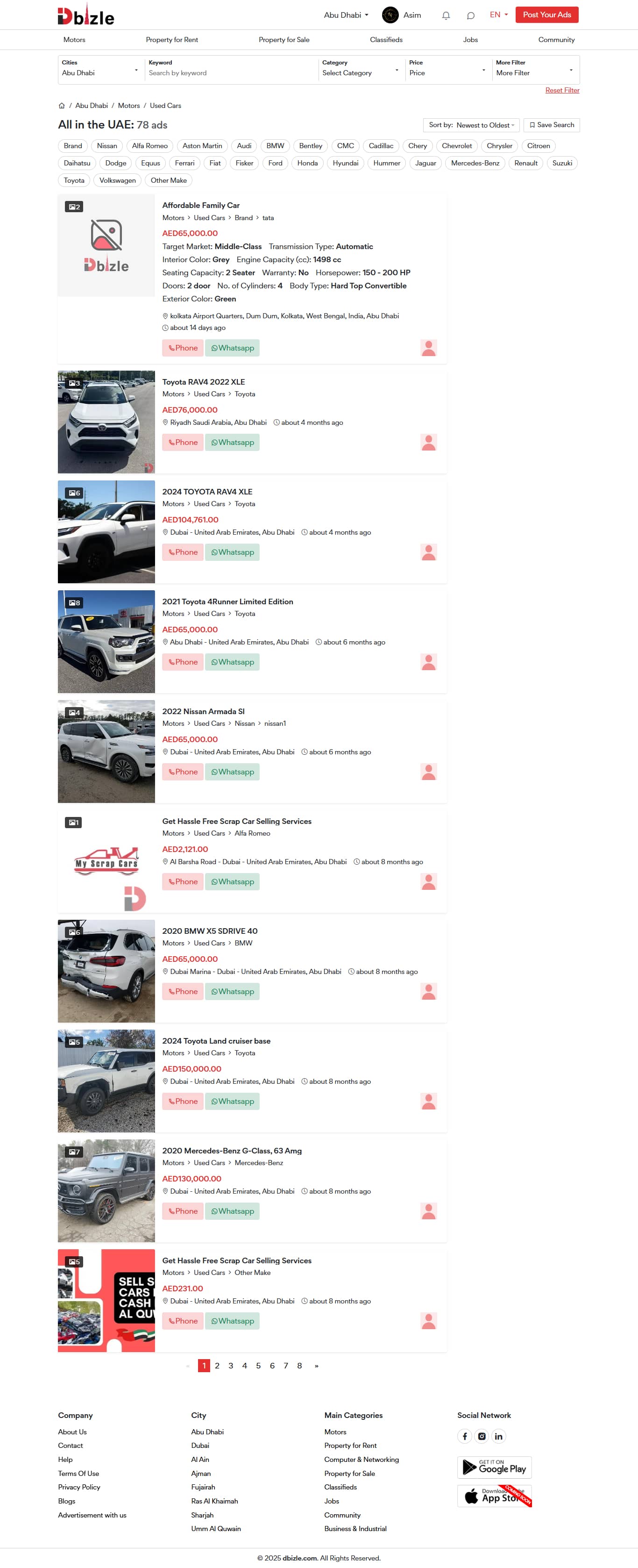Expand the EN language dropdown

(498, 14)
